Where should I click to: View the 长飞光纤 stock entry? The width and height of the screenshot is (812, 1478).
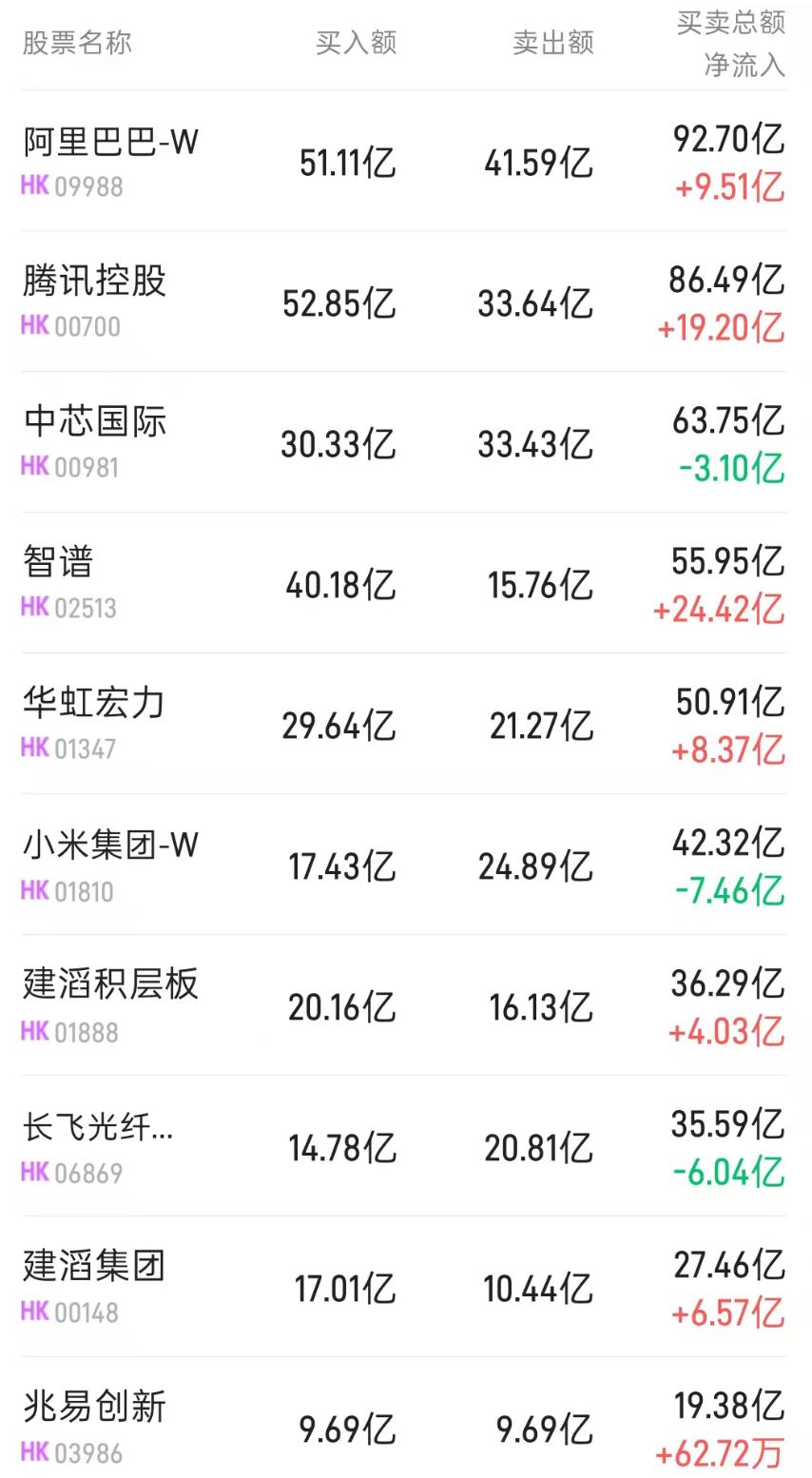404,1147
